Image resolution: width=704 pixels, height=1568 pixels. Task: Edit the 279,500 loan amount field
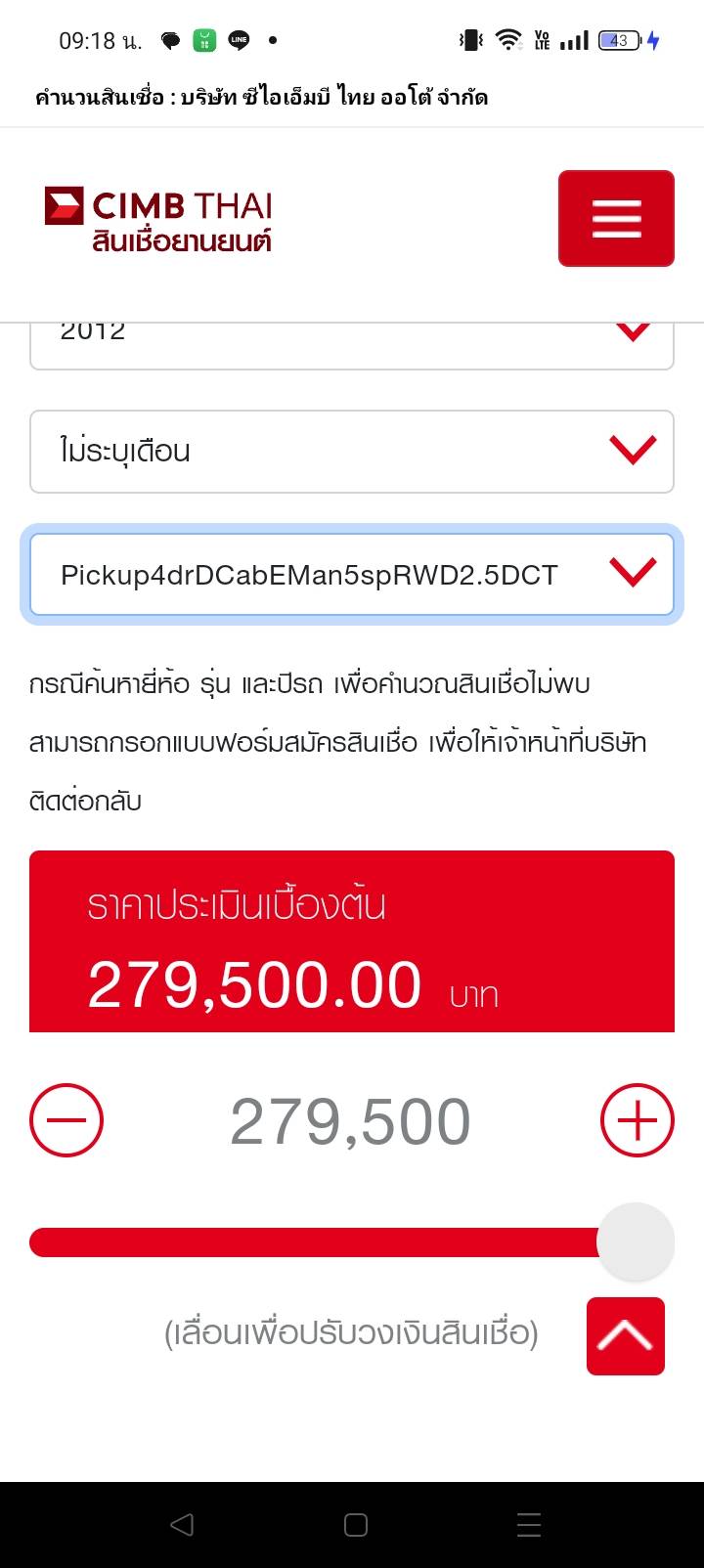click(351, 1121)
